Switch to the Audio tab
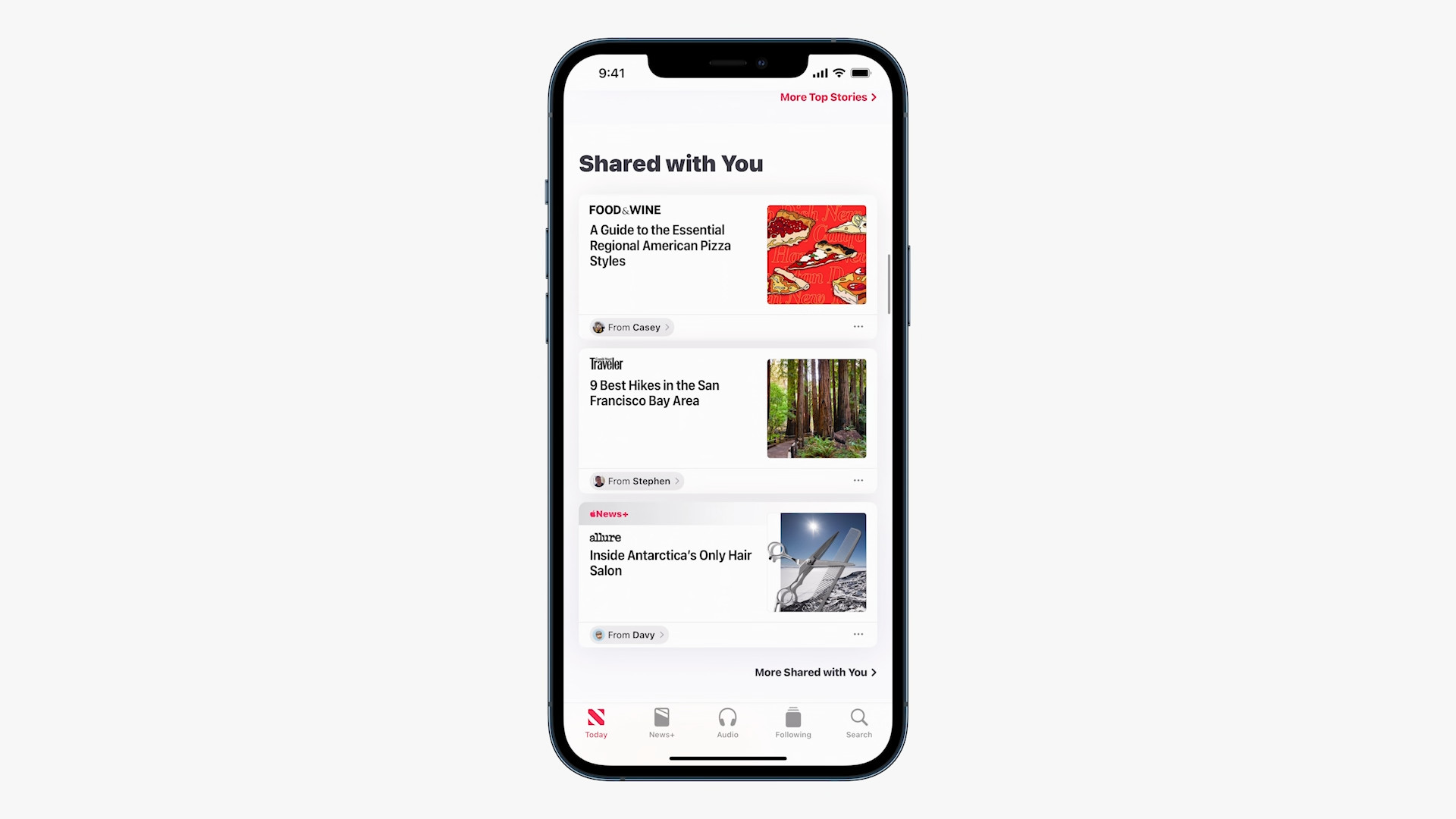The width and height of the screenshot is (1456, 819). click(727, 723)
